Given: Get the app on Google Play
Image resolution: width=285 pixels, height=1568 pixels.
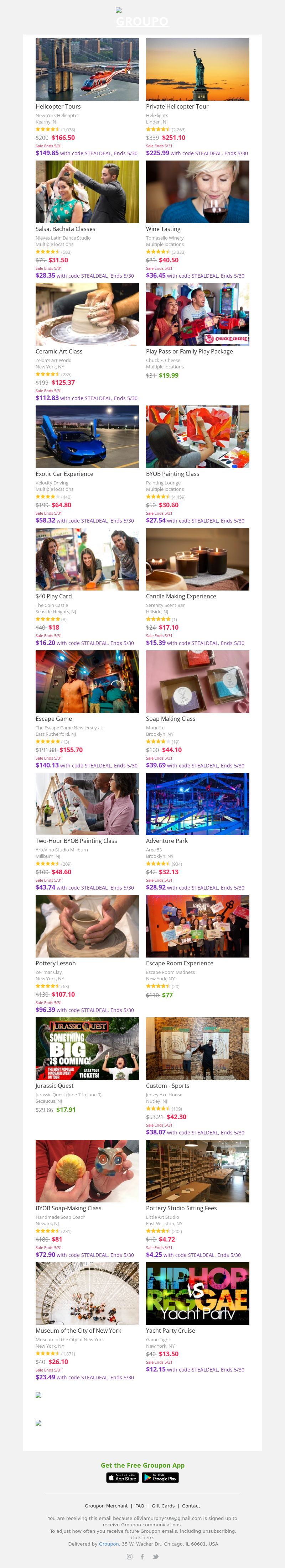Looking at the screenshot, I should 160,1477.
